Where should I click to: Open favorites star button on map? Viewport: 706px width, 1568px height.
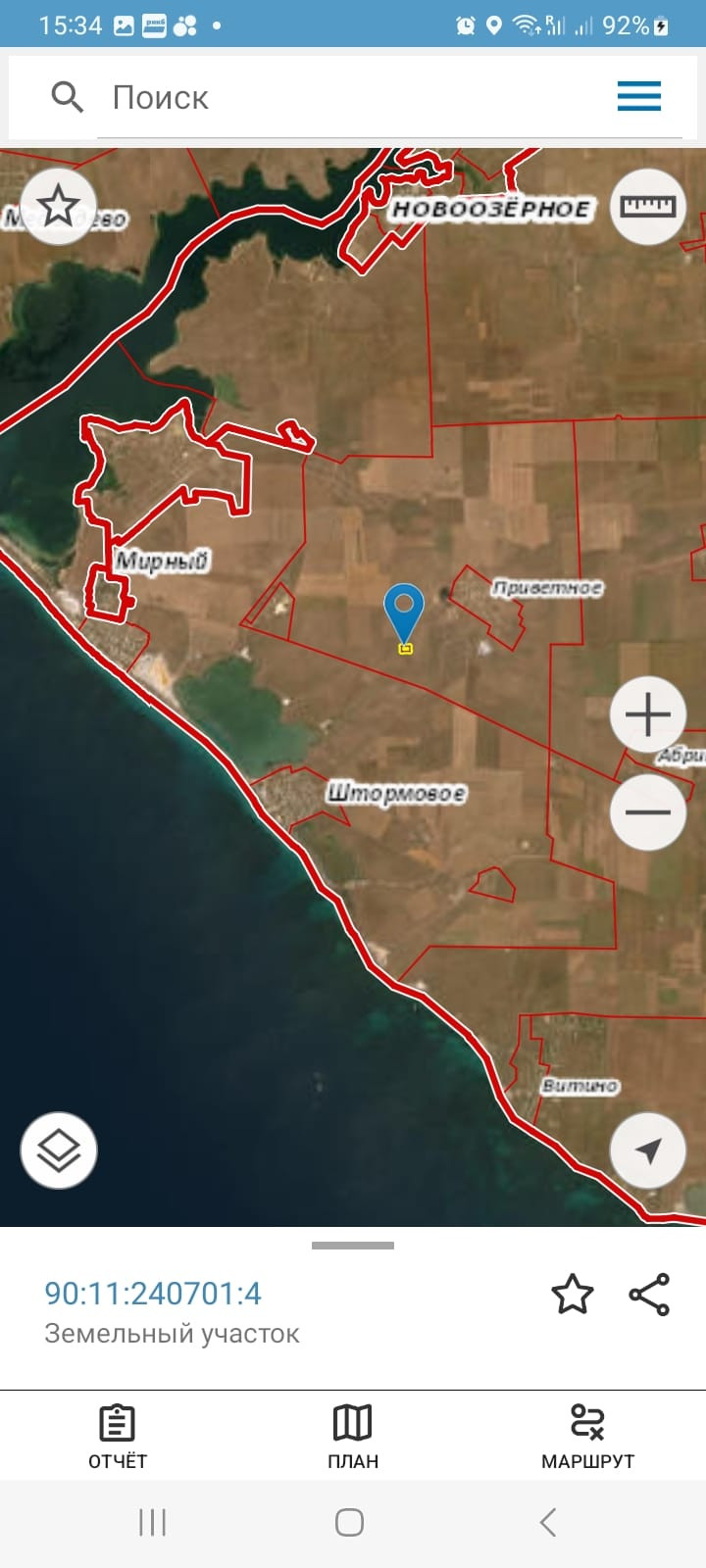pyautogui.click(x=58, y=206)
